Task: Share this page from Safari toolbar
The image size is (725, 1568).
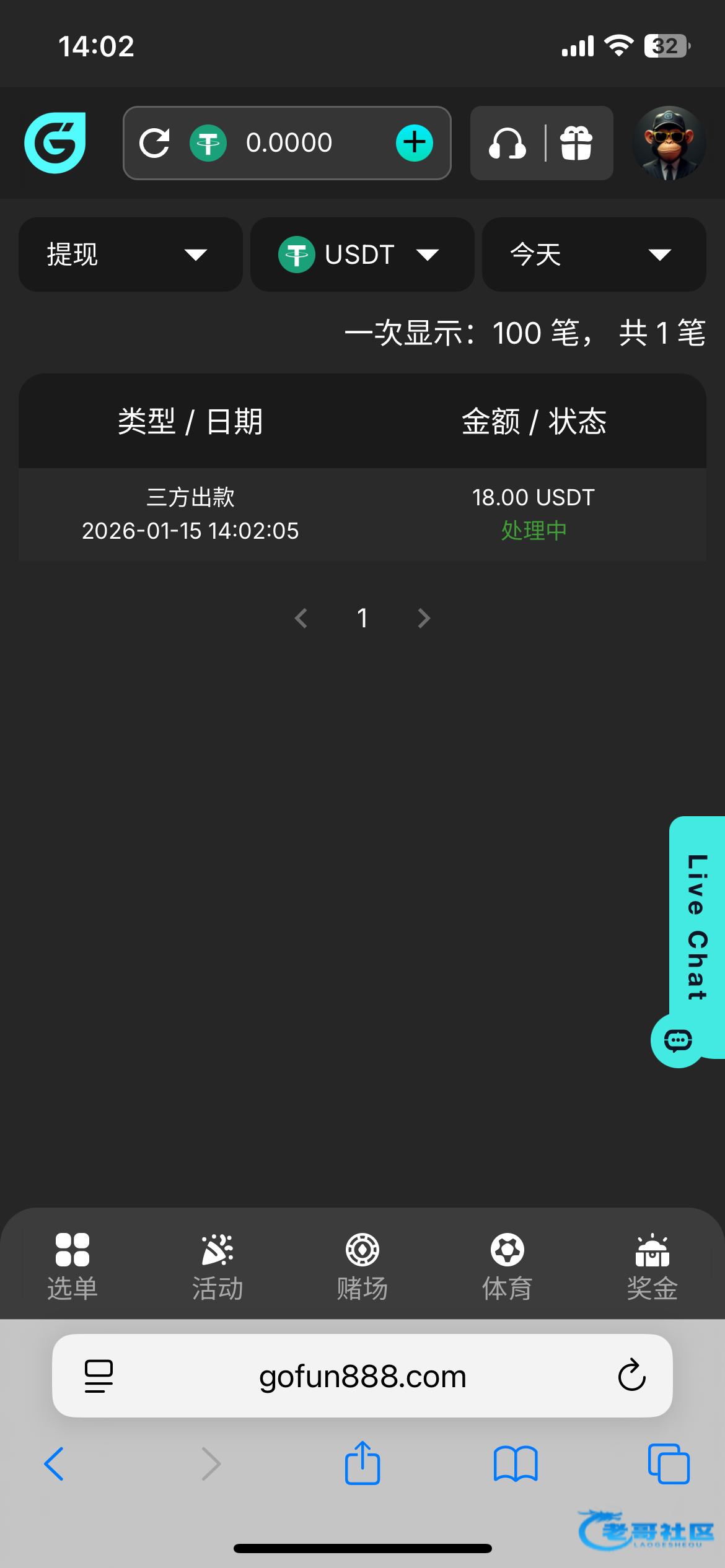Action: point(362,1464)
